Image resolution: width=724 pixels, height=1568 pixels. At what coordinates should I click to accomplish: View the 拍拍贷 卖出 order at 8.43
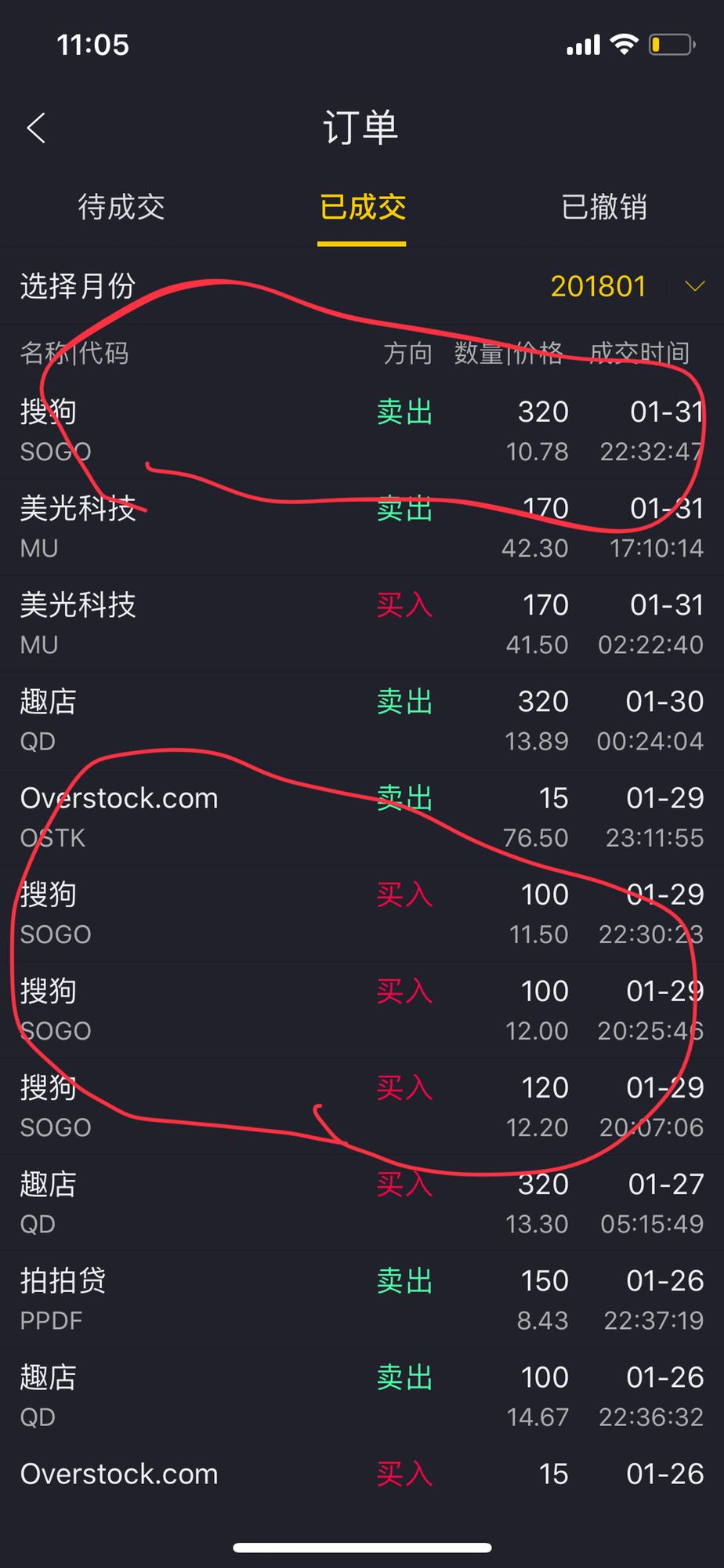coord(362,1298)
